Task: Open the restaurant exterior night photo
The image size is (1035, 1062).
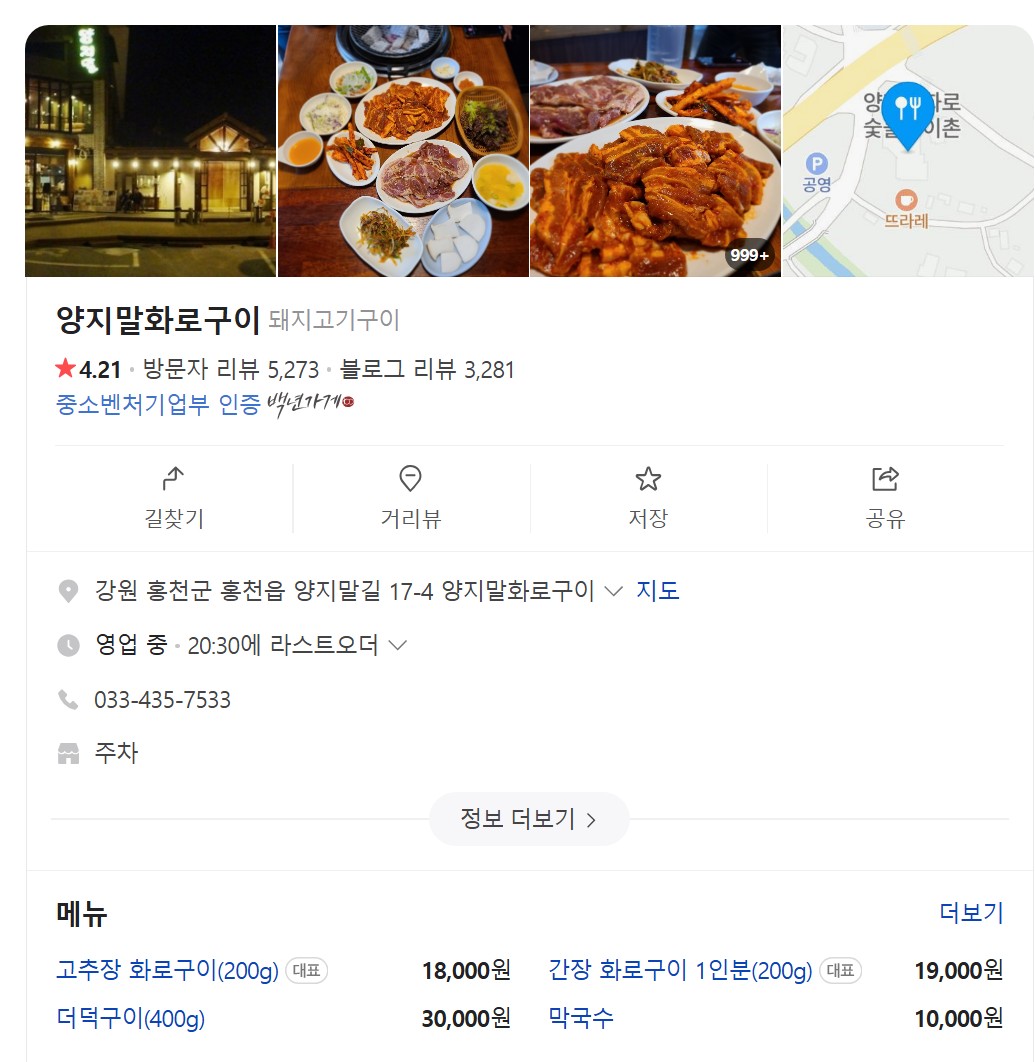Action: pyautogui.click(x=150, y=150)
